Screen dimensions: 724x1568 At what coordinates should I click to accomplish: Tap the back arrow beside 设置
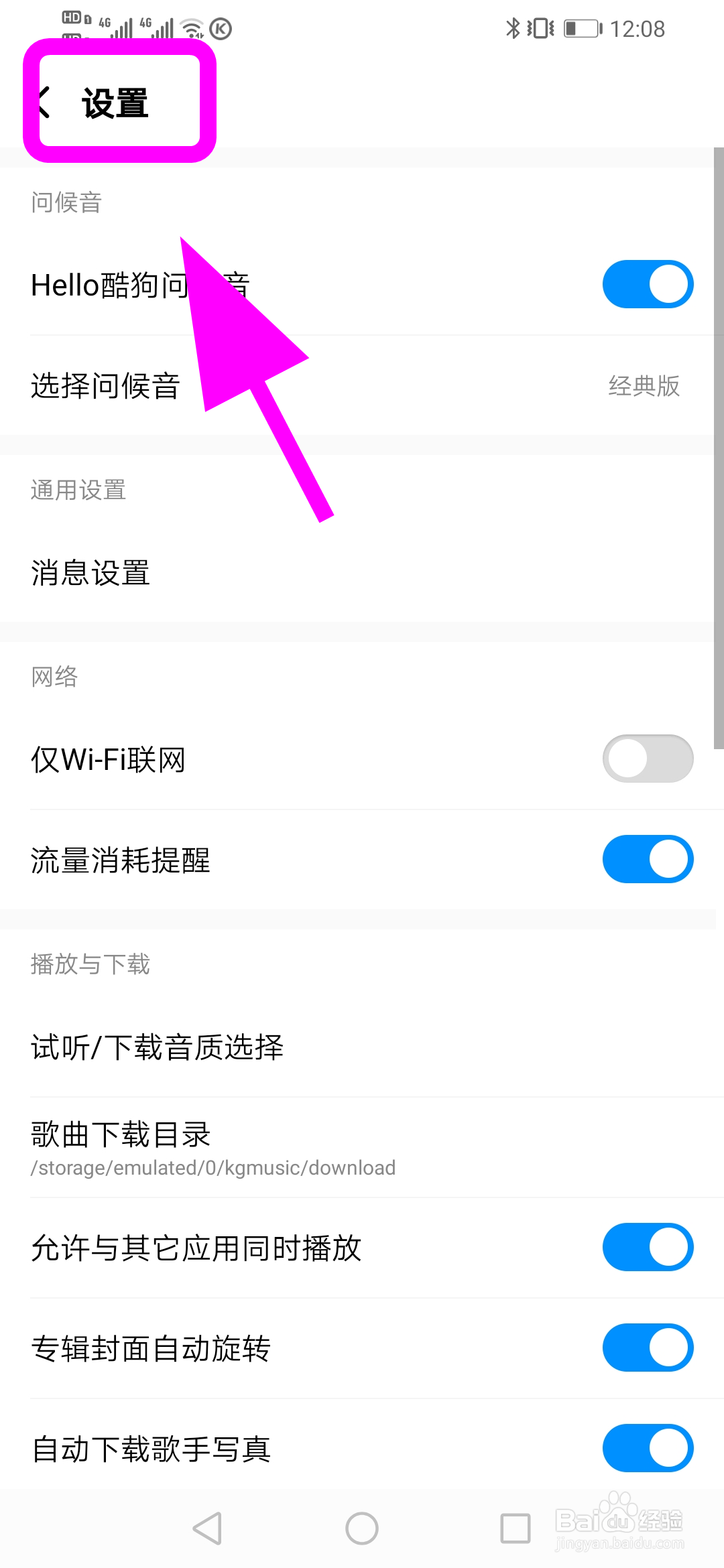click(x=46, y=102)
